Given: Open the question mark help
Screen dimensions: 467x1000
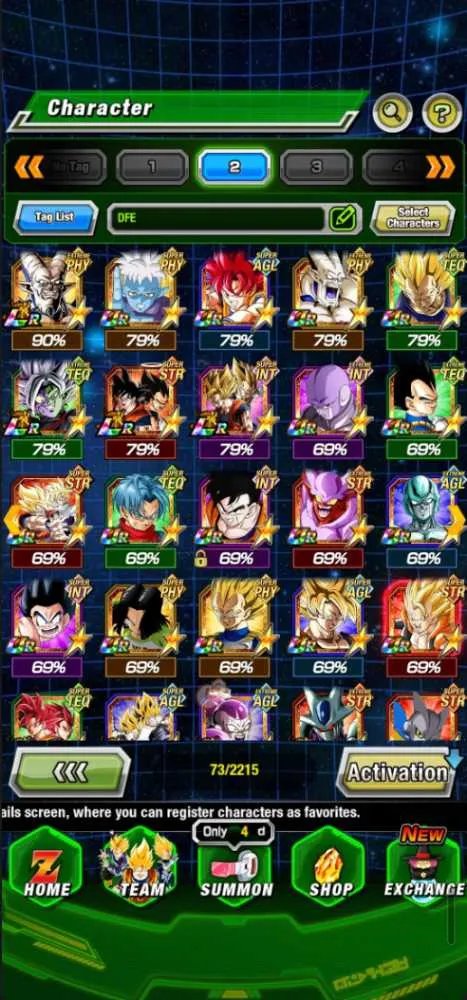Looking at the screenshot, I should tap(441, 114).
